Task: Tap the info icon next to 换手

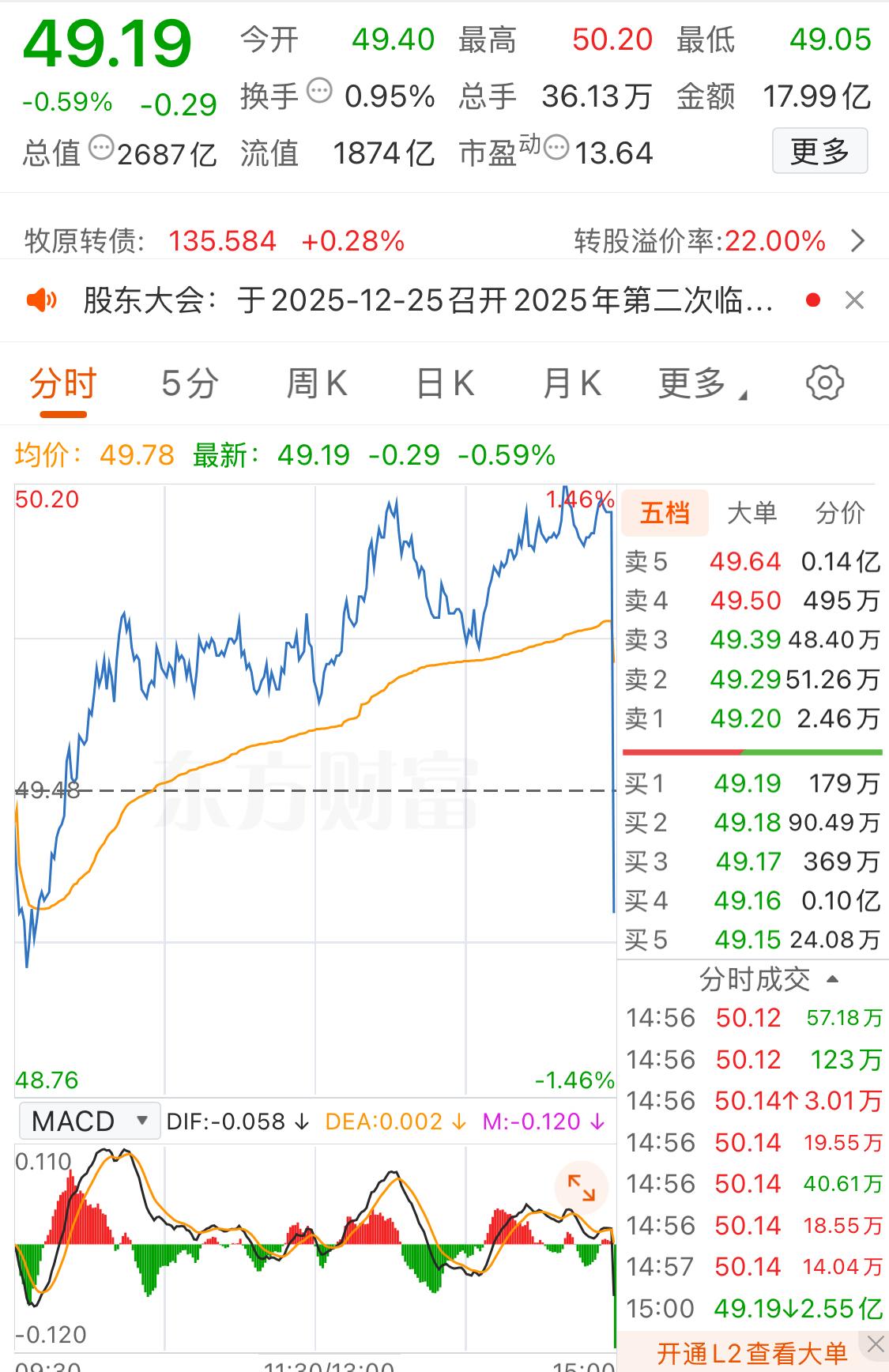Action: 319,93
